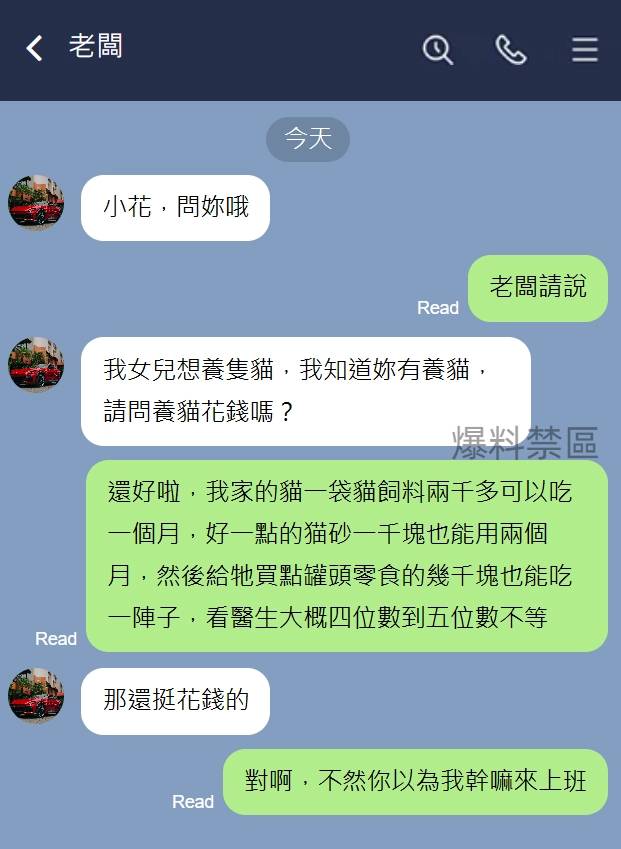Open 老闆's avatar beside 小花，問妳哦
The height and width of the screenshot is (849, 621).
pyautogui.click(x=36, y=203)
